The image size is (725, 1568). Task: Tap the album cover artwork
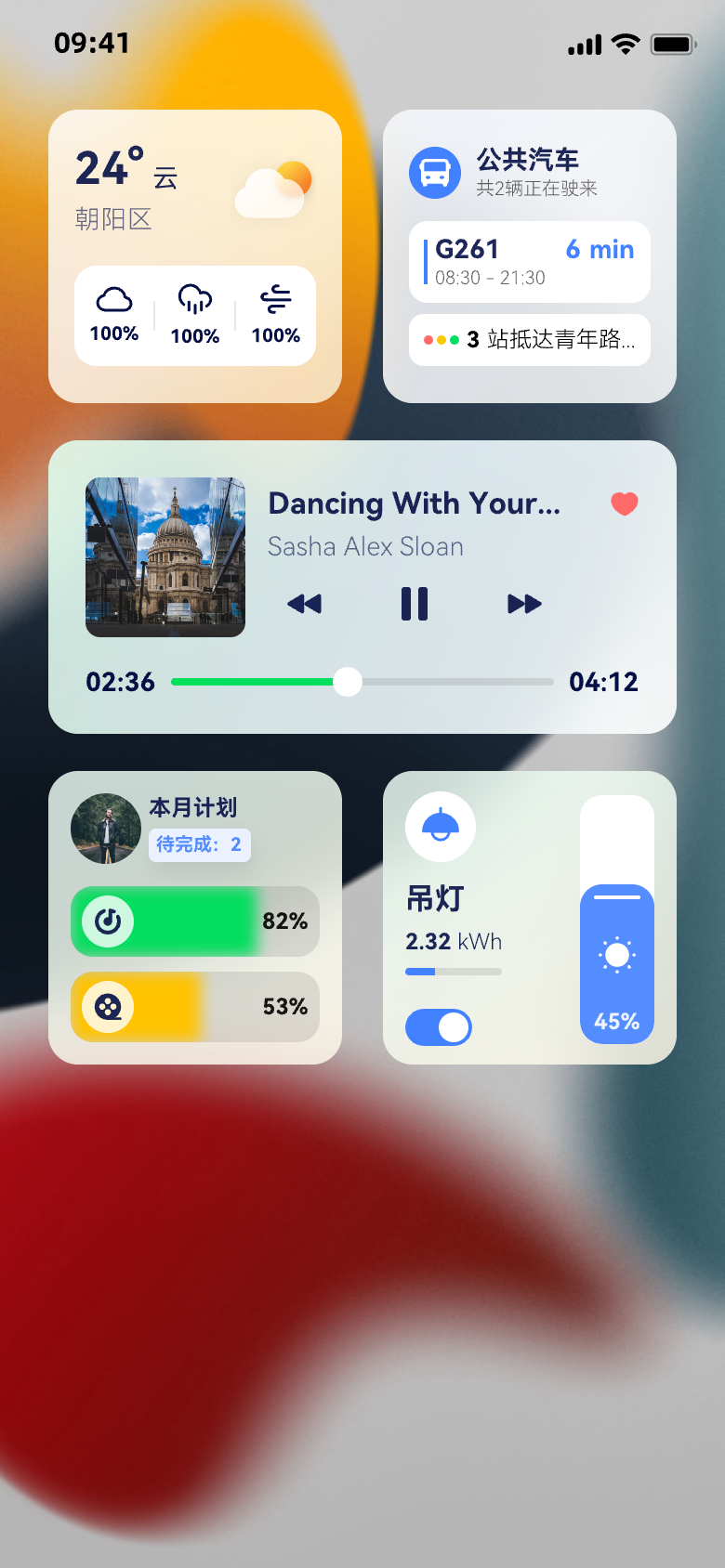[x=165, y=557]
